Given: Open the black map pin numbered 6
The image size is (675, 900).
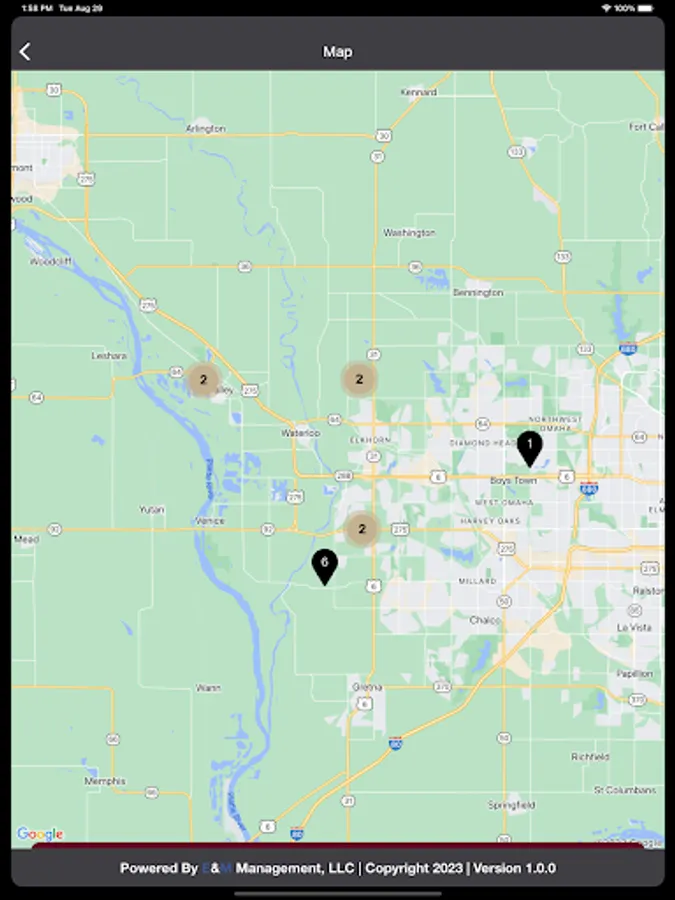Looking at the screenshot, I should tap(324, 567).
